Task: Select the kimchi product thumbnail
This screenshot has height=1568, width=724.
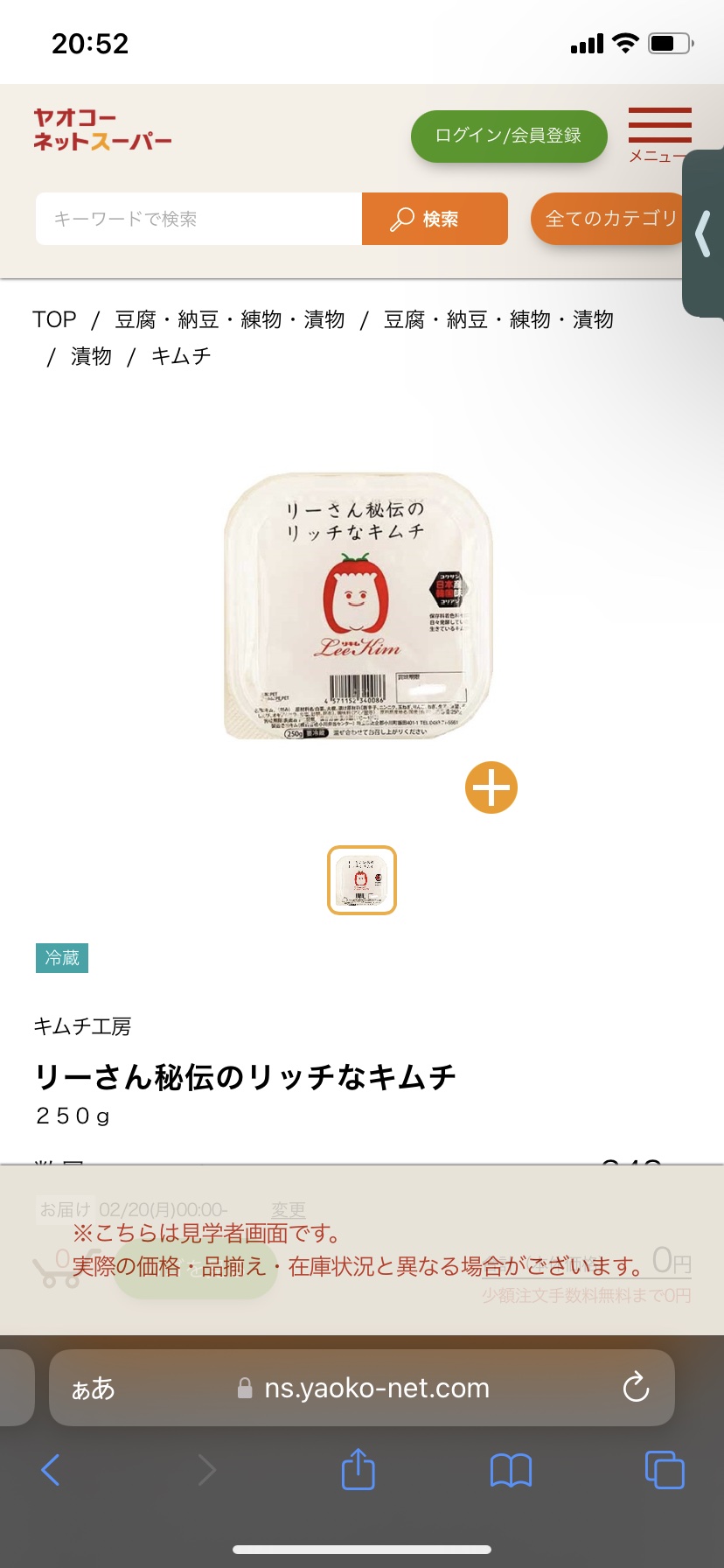Action: pyautogui.click(x=362, y=880)
